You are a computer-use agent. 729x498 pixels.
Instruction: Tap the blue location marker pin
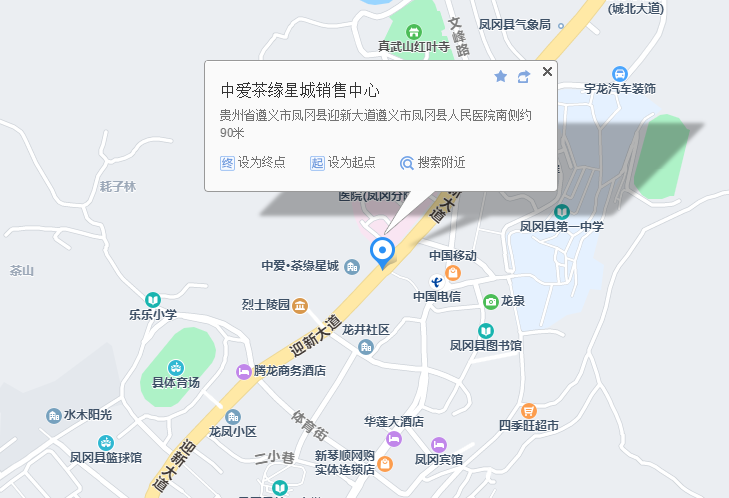(x=381, y=251)
